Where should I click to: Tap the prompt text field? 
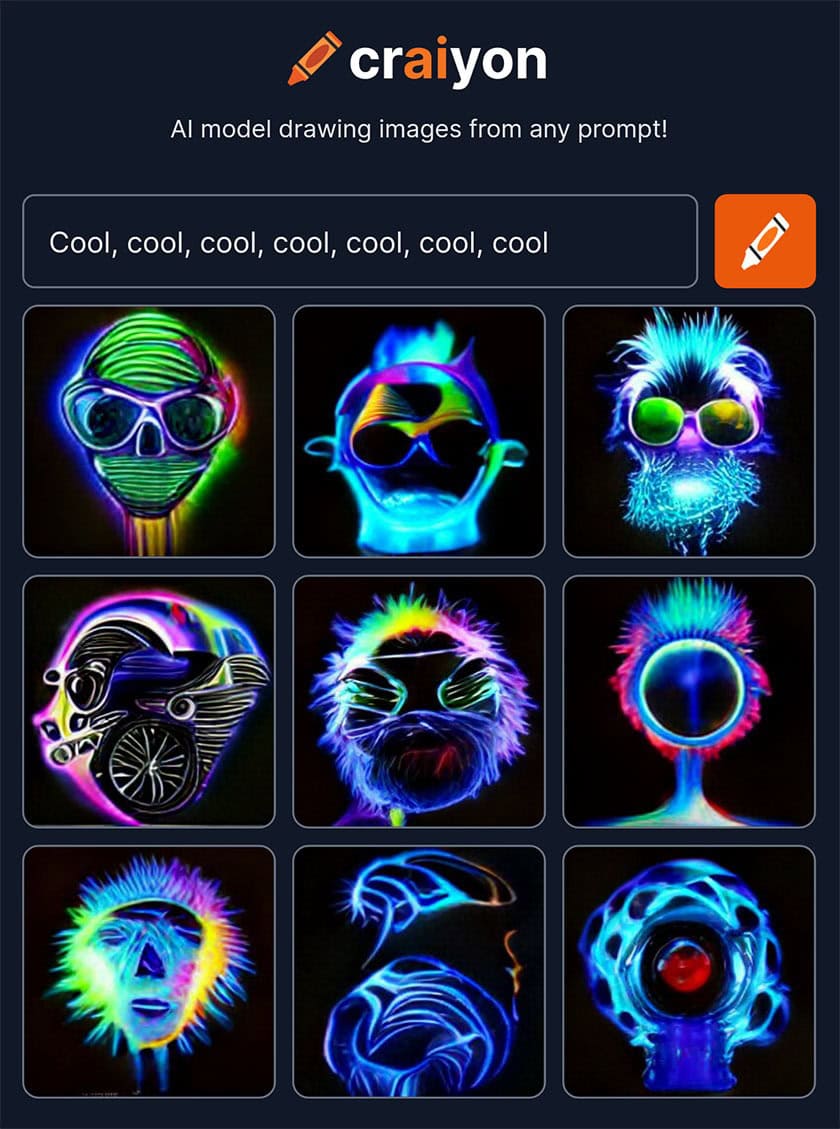point(360,241)
